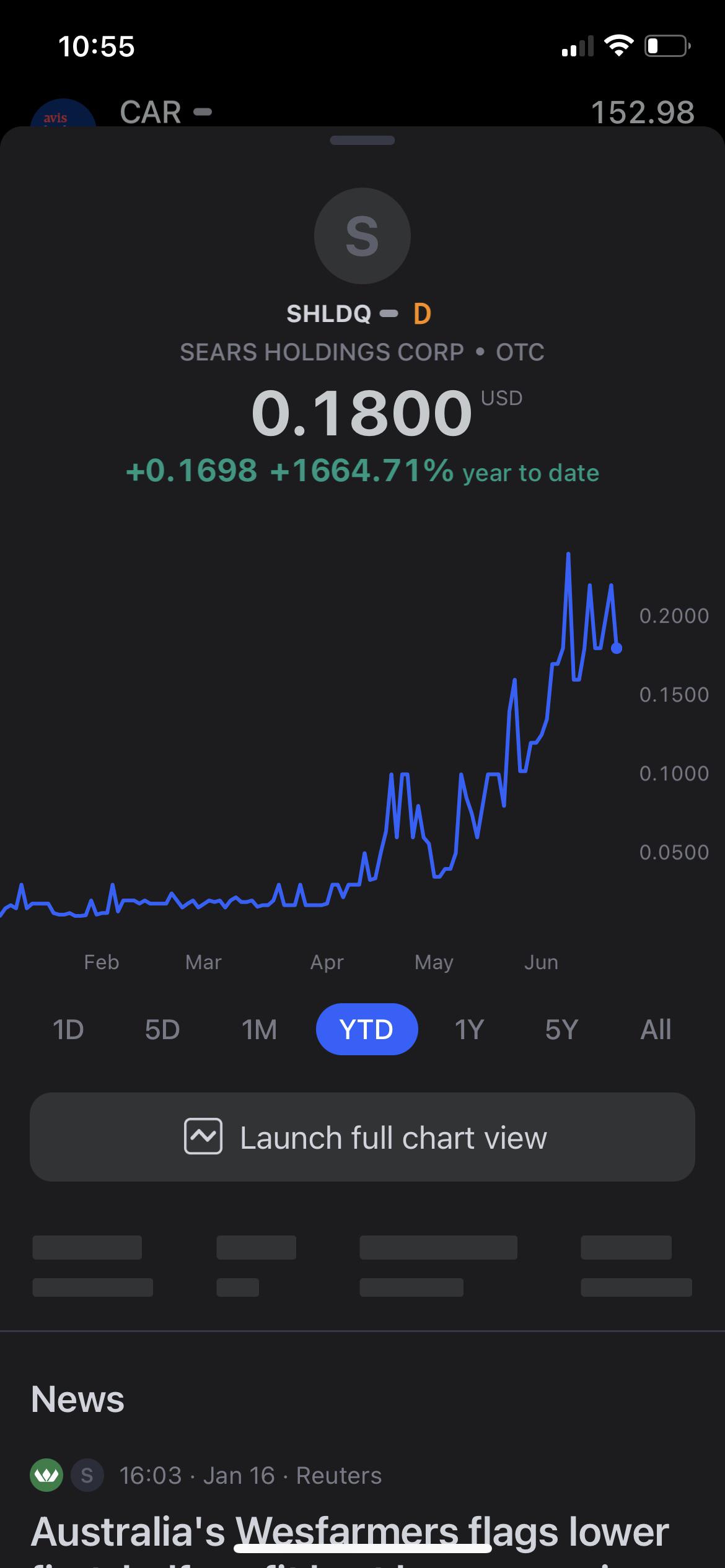Tap the sheet drag handle
Screen dimensions: 725x1568
[x=362, y=141]
